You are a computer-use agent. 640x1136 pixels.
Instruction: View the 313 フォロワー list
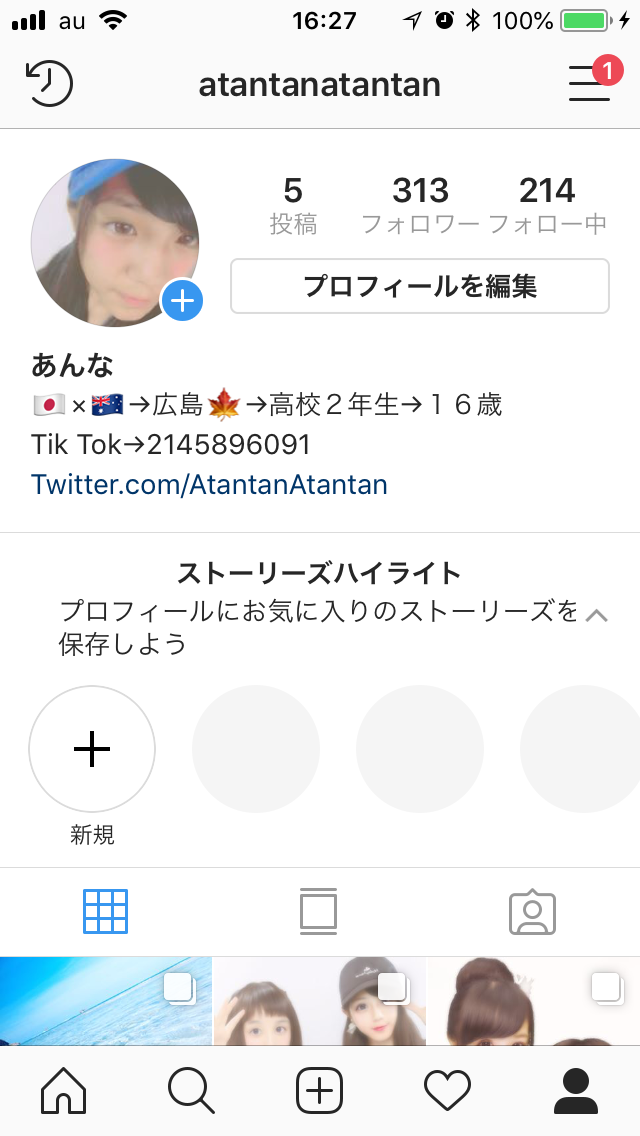[x=420, y=205]
